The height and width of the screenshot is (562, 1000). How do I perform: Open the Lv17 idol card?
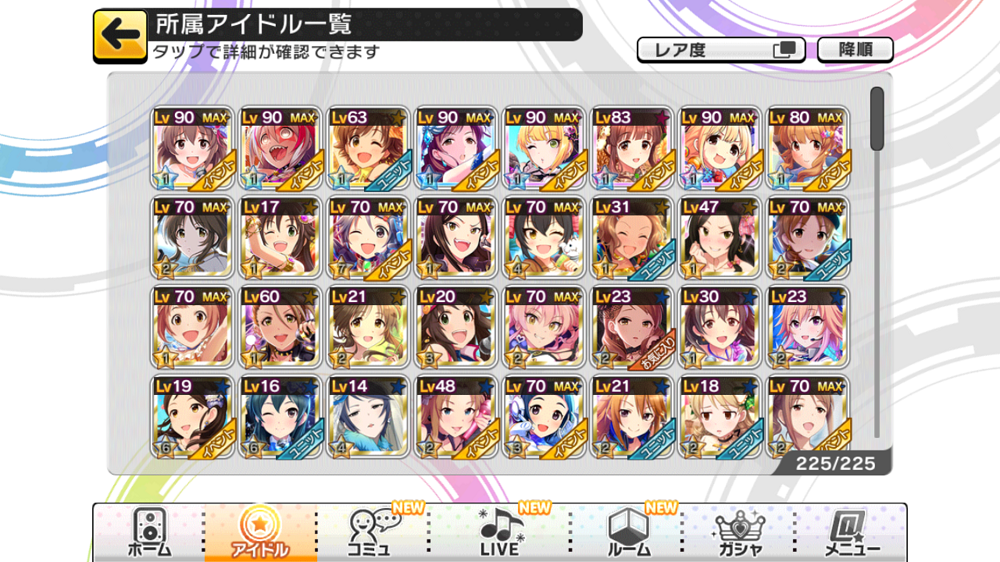(280, 237)
